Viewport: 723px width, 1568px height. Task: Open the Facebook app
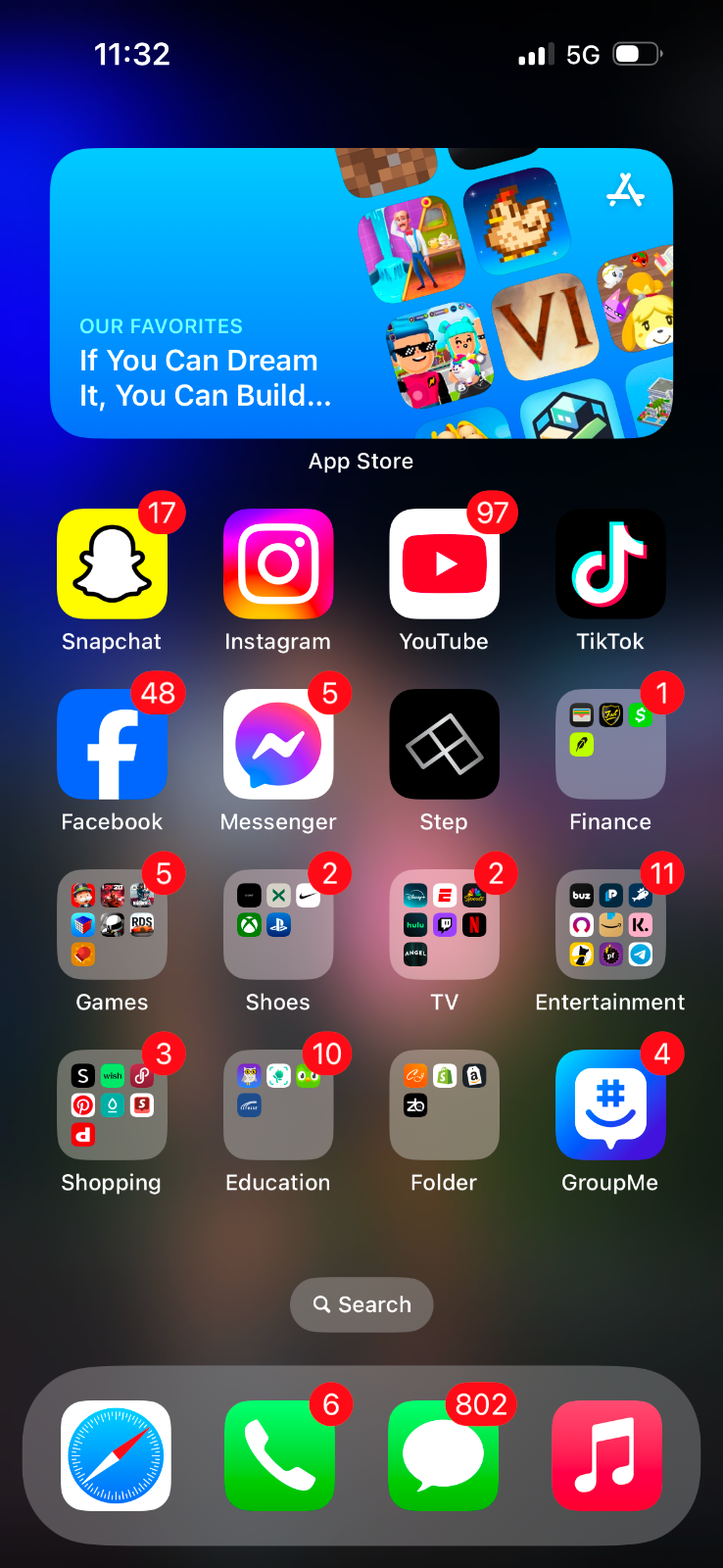(112, 745)
